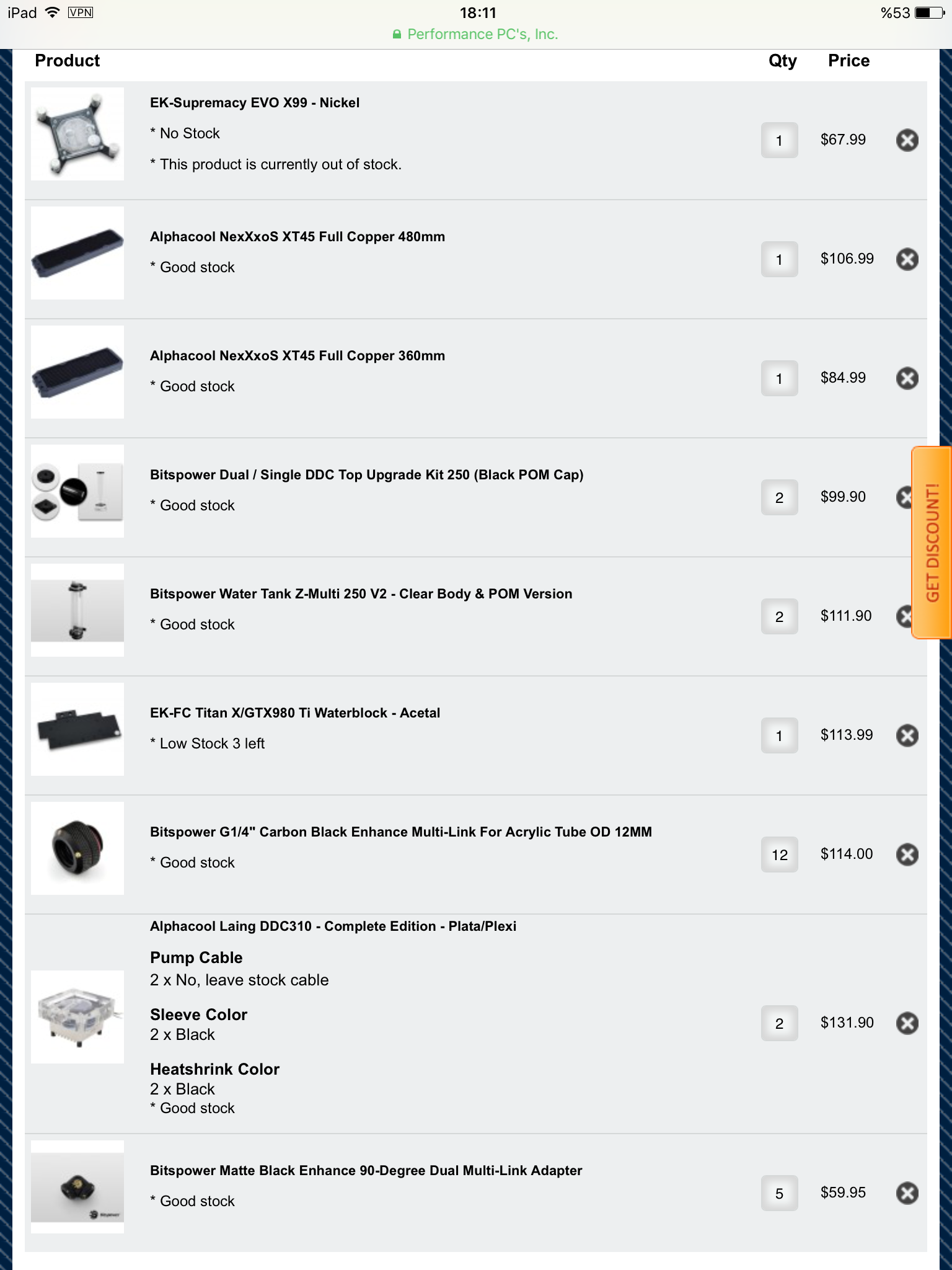952x1270 pixels.
Task: Remove EK-Supremacy EVO X99 from cart
Action: (907, 140)
